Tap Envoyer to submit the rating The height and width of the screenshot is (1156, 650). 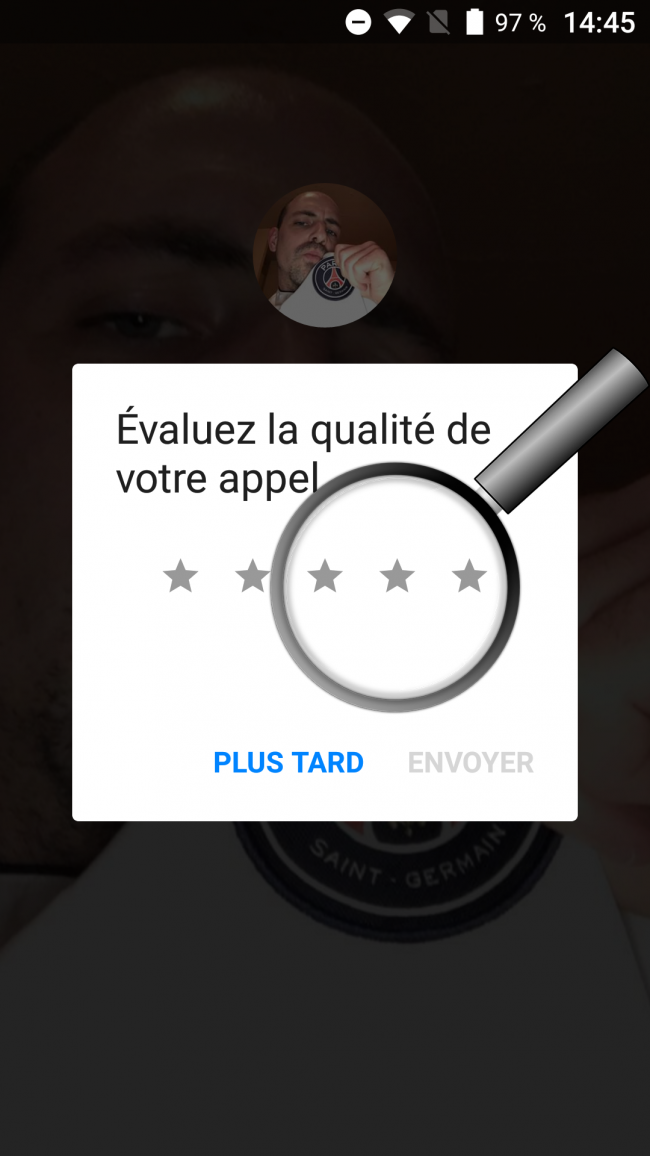[x=470, y=763]
